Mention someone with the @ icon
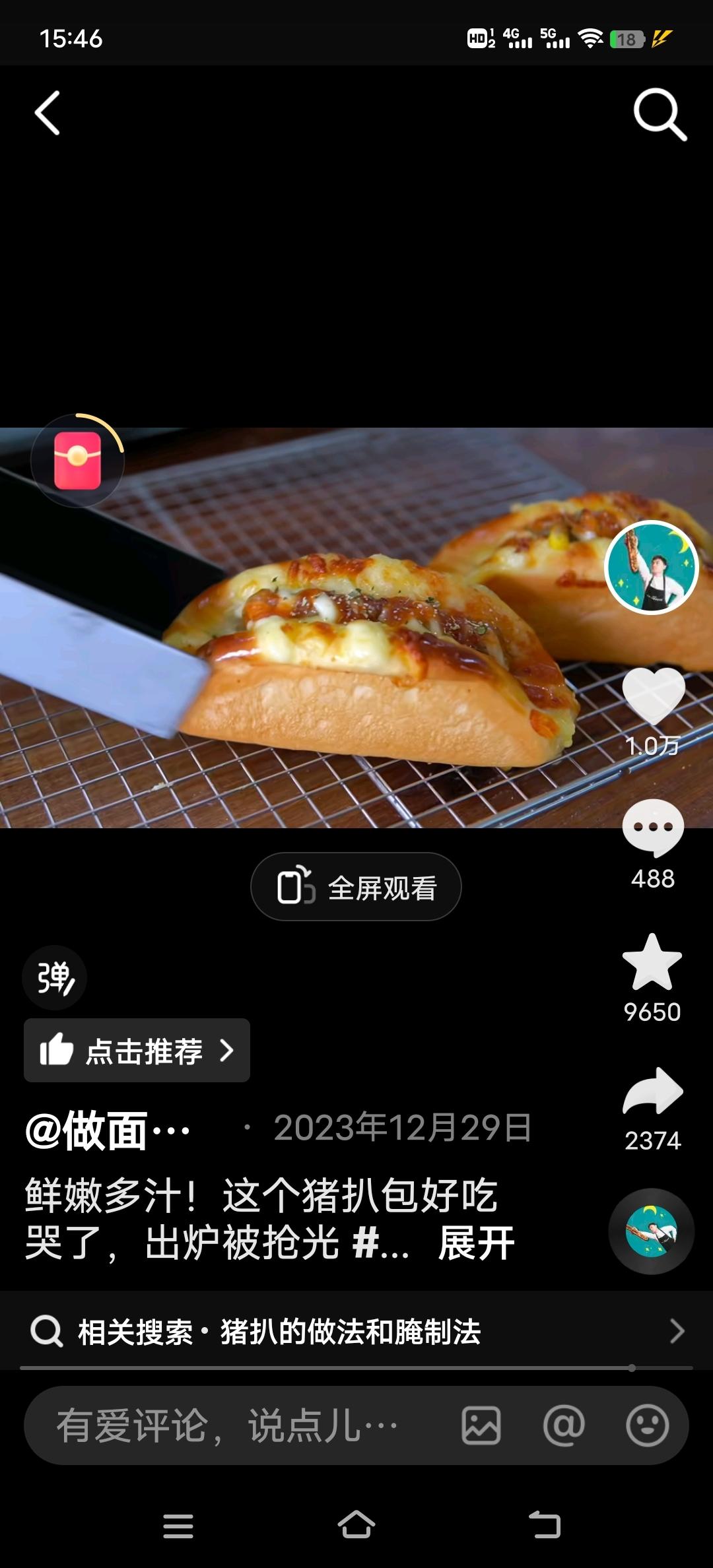 pyautogui.click(x=564, y=1426)
